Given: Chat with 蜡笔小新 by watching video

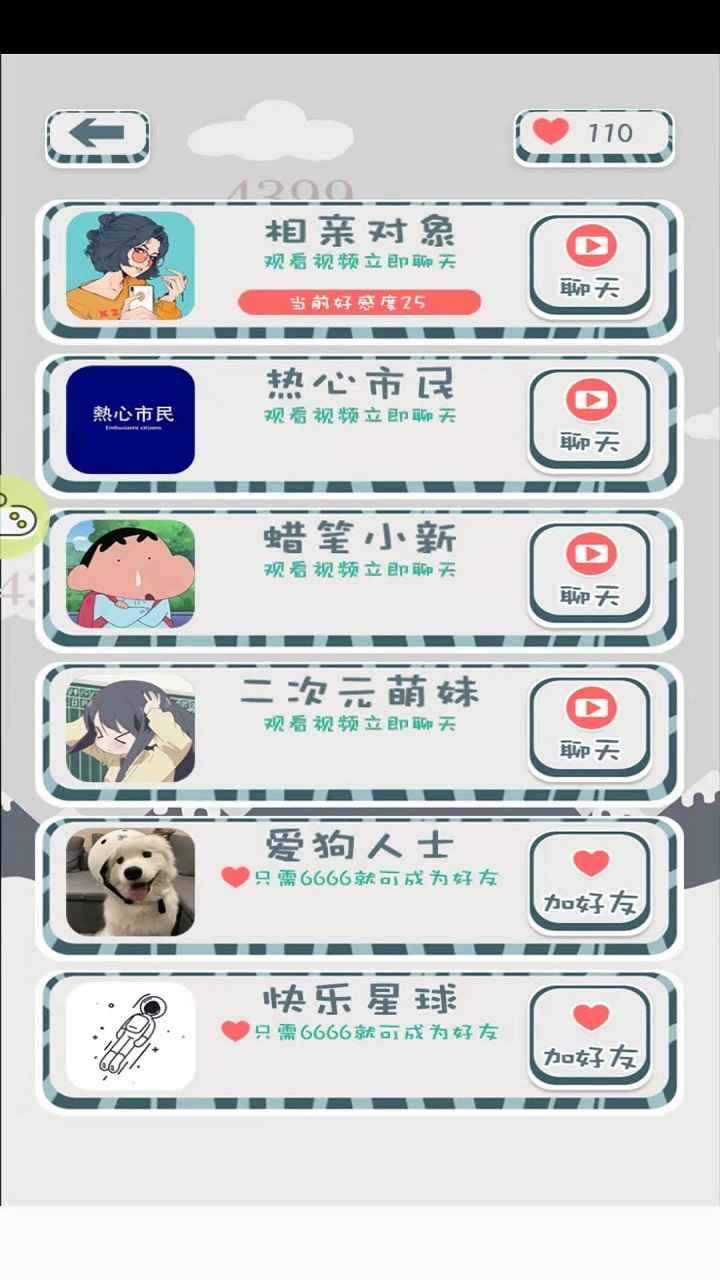Looking at the screenshot, I should [x=590, y=573].
